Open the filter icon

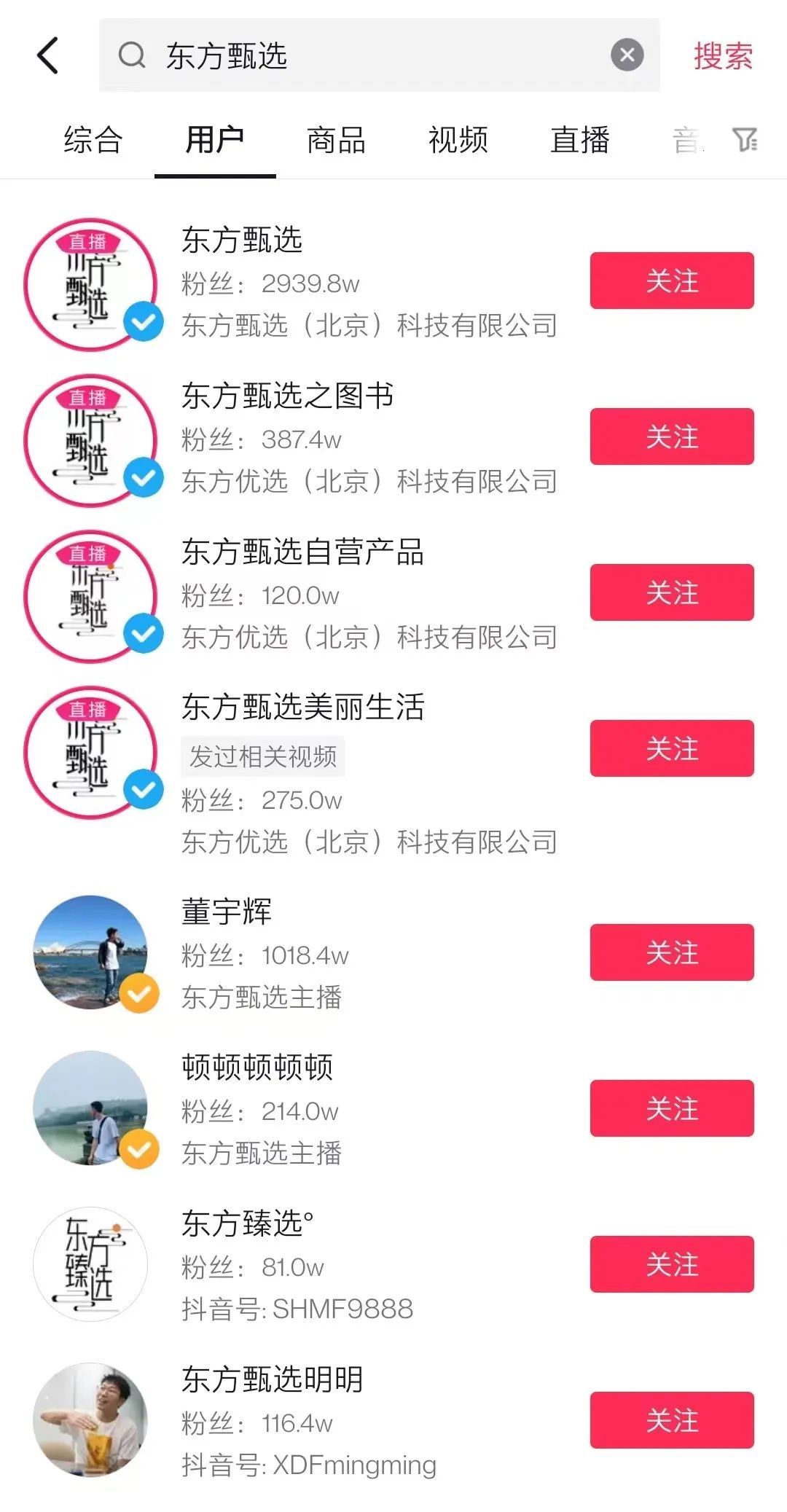(x=745, y=139)
